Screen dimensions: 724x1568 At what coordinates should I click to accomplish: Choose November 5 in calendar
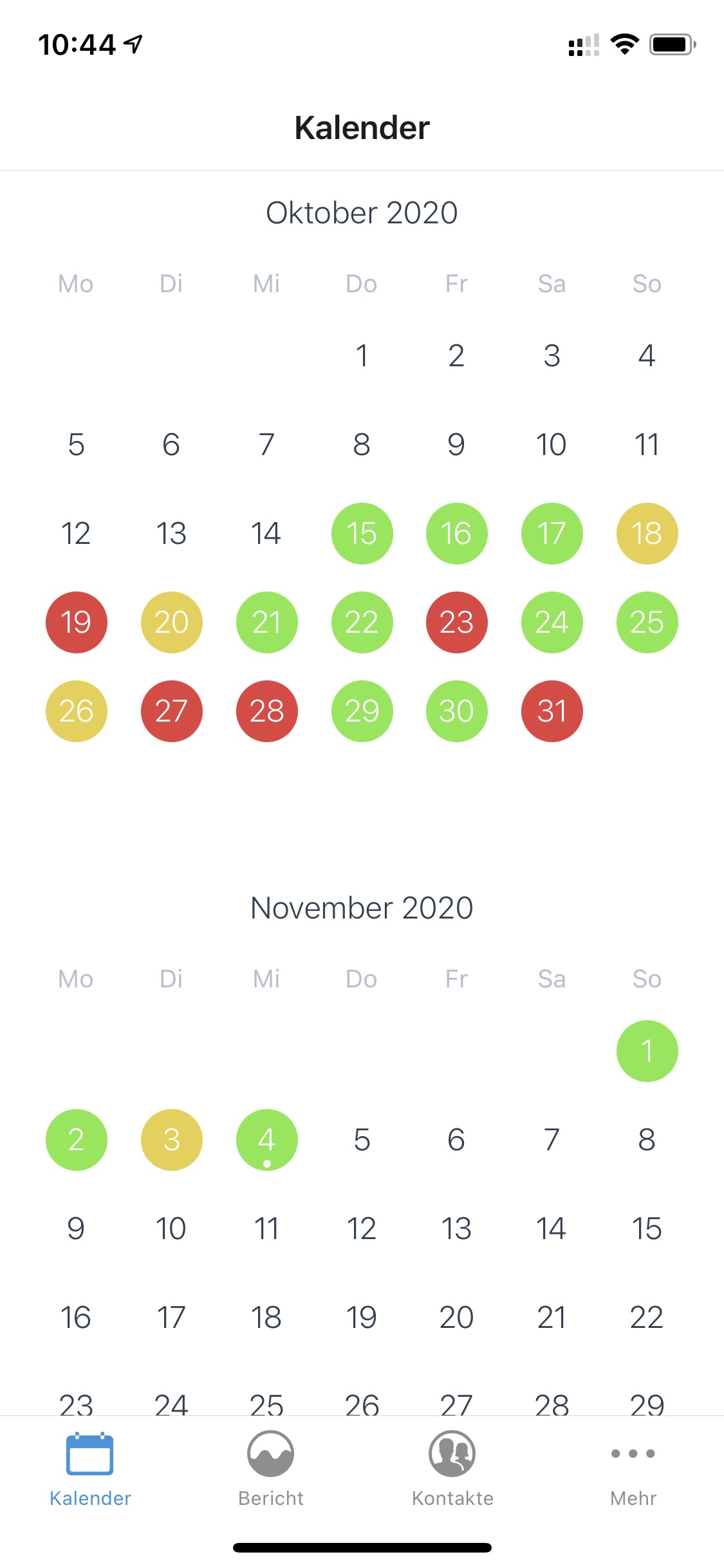(x=362, y=1140)
